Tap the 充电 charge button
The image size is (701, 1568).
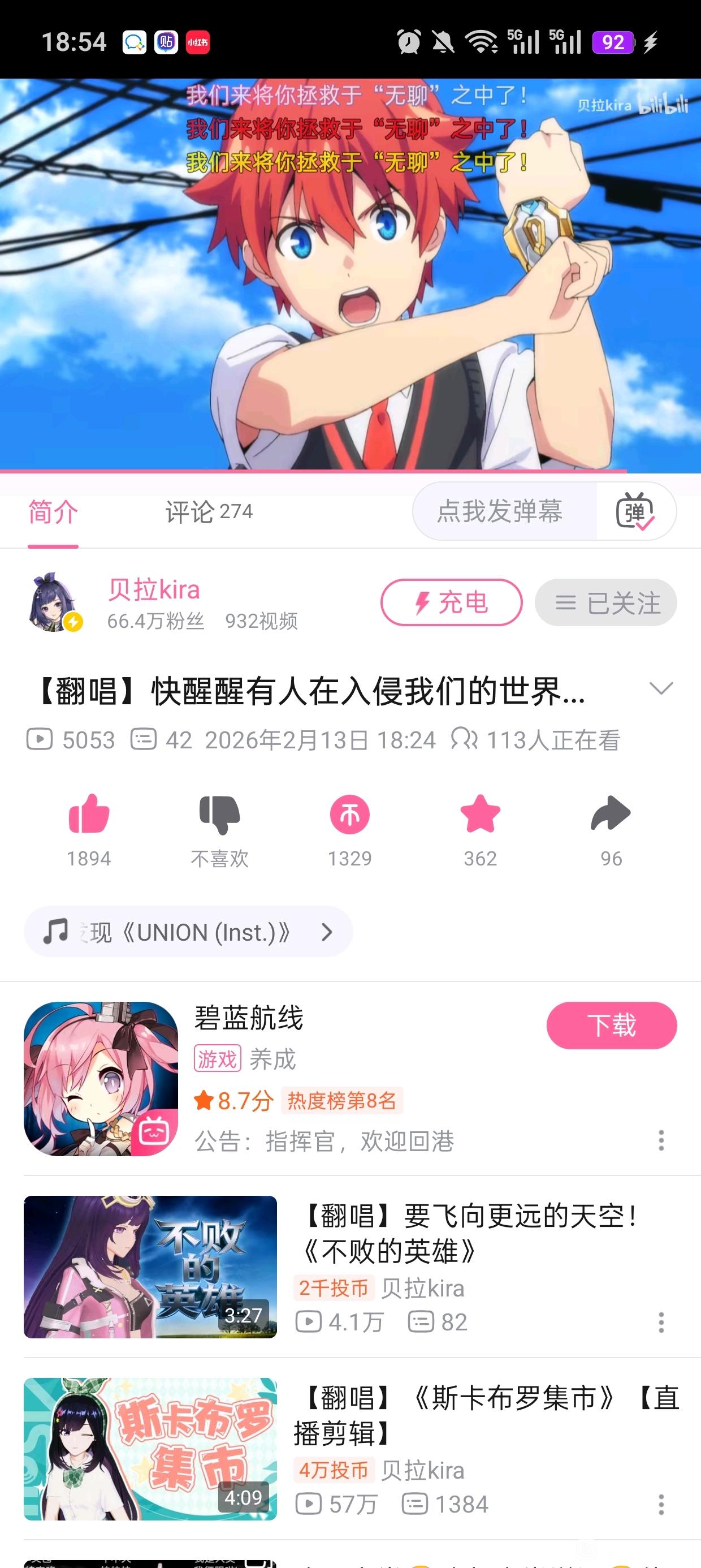451,602
